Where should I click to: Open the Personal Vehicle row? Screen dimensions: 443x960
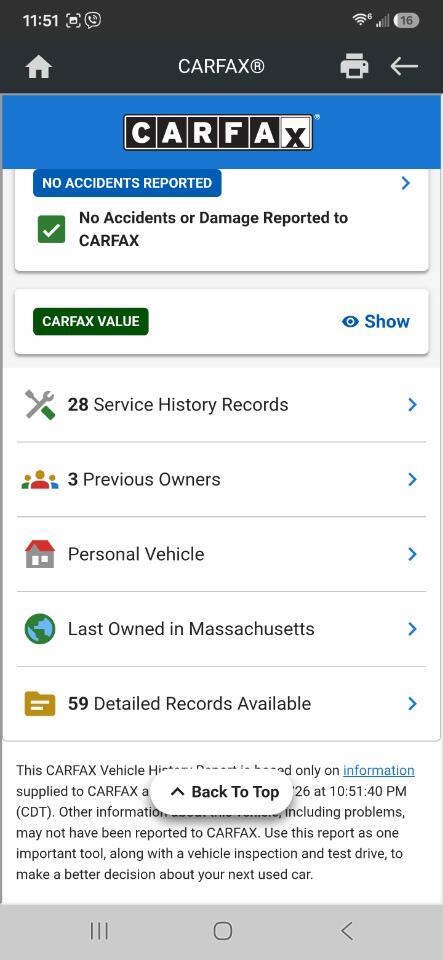point(222,554)
